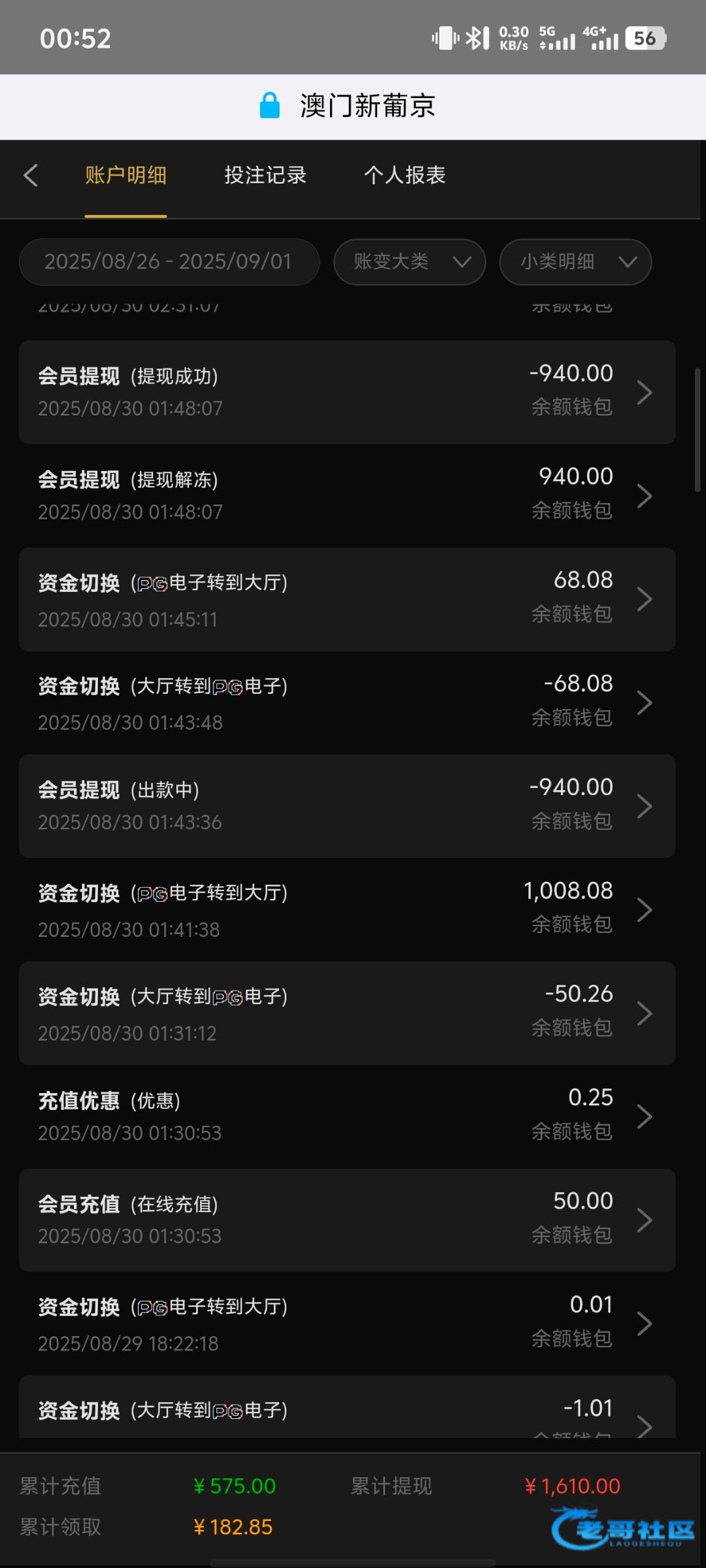This screenshot has height=1568, width=706.
Task: Expand the 小类明细 dropdown
Action: pyautogui.click(x=576, y=262)
